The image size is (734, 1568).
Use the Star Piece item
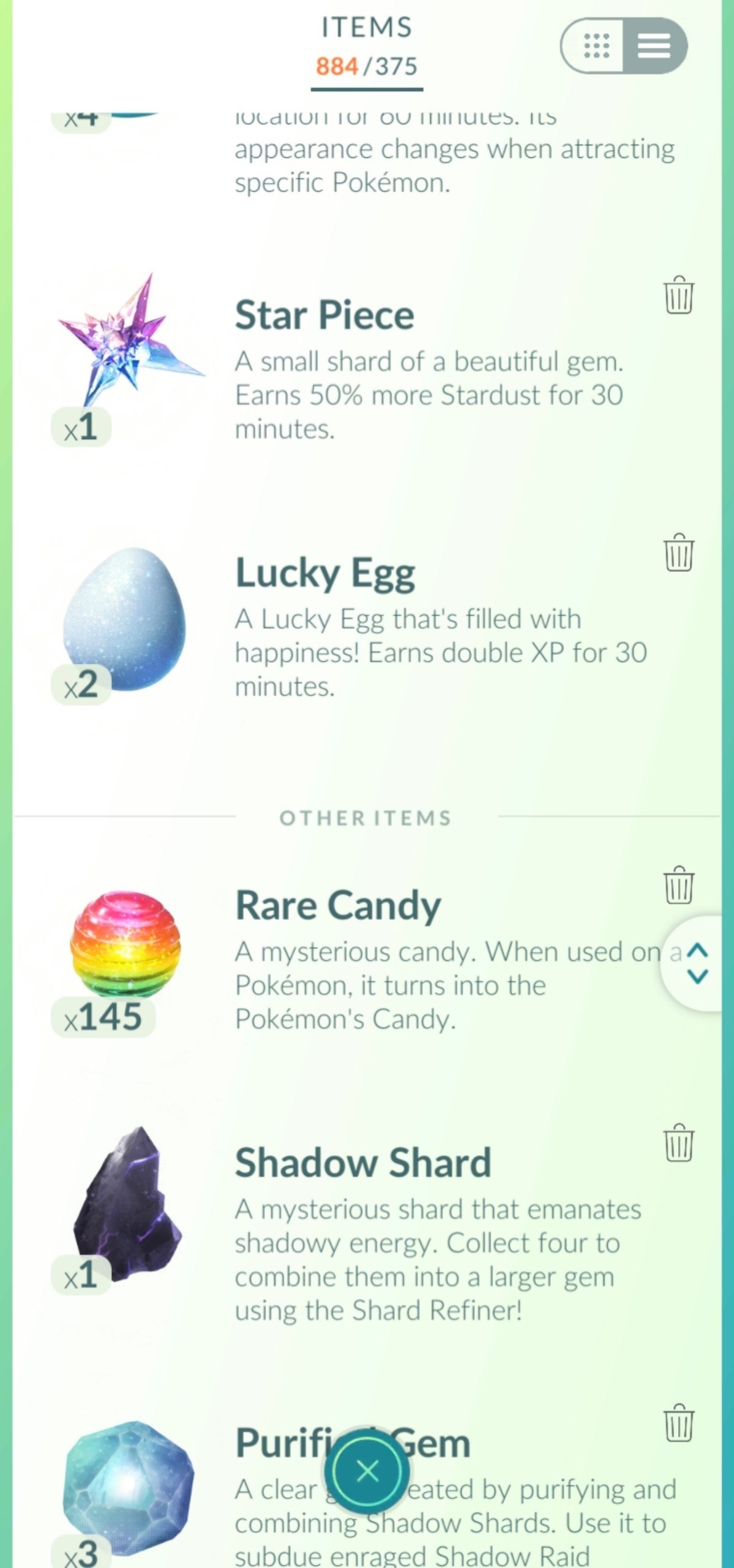367,361
